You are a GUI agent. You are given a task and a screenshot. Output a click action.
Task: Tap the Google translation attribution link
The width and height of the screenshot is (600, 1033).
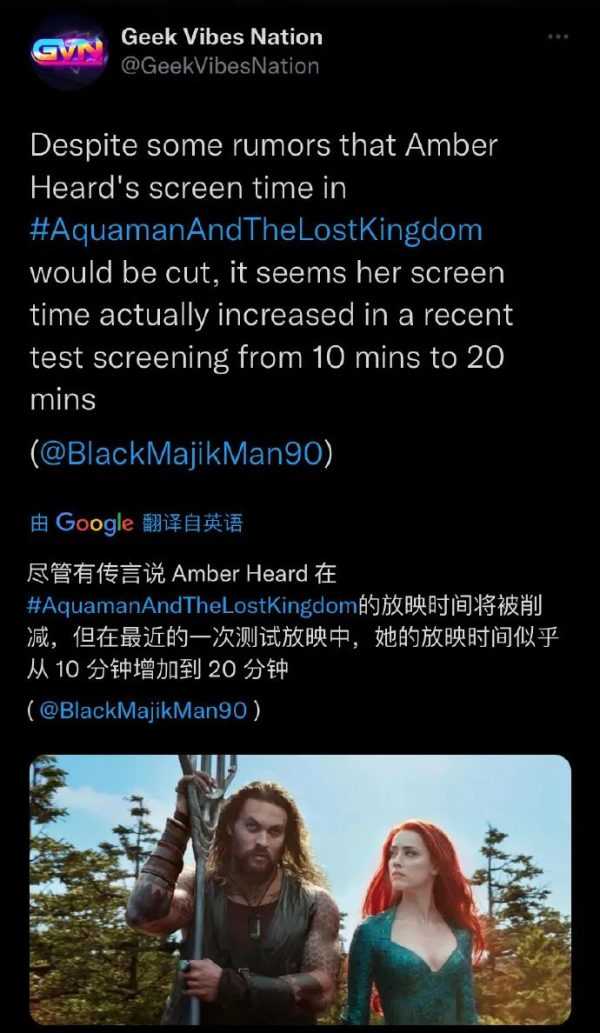tap(136, 523)
